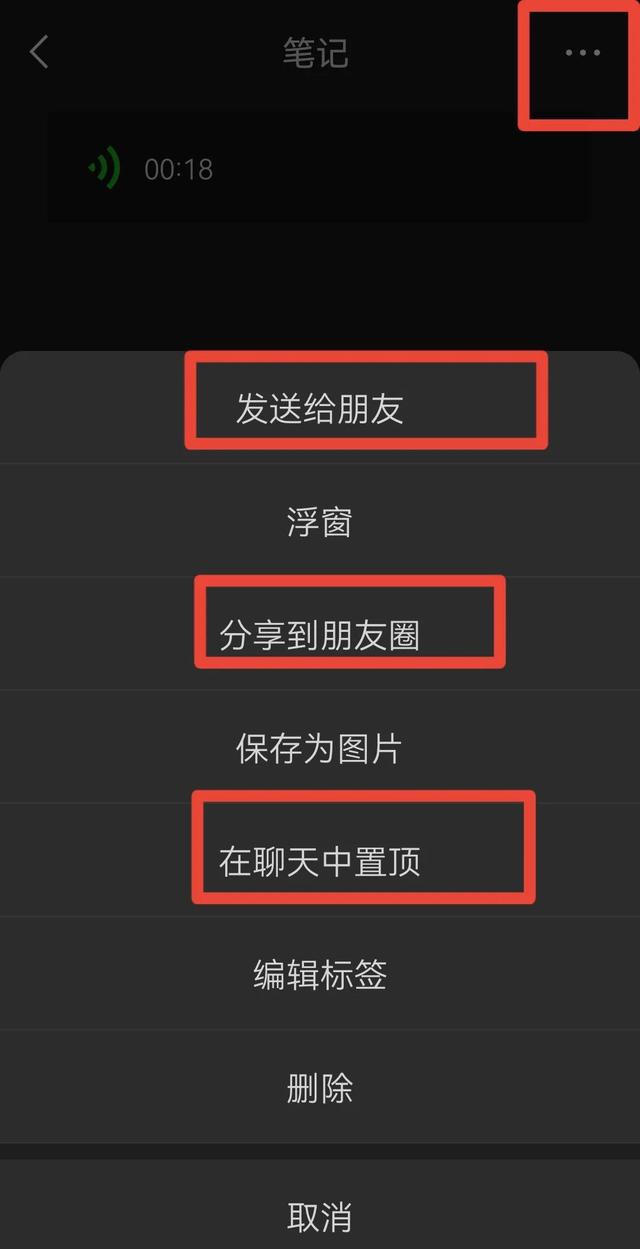Go back using the top-left arrow

tap(39, 52)
